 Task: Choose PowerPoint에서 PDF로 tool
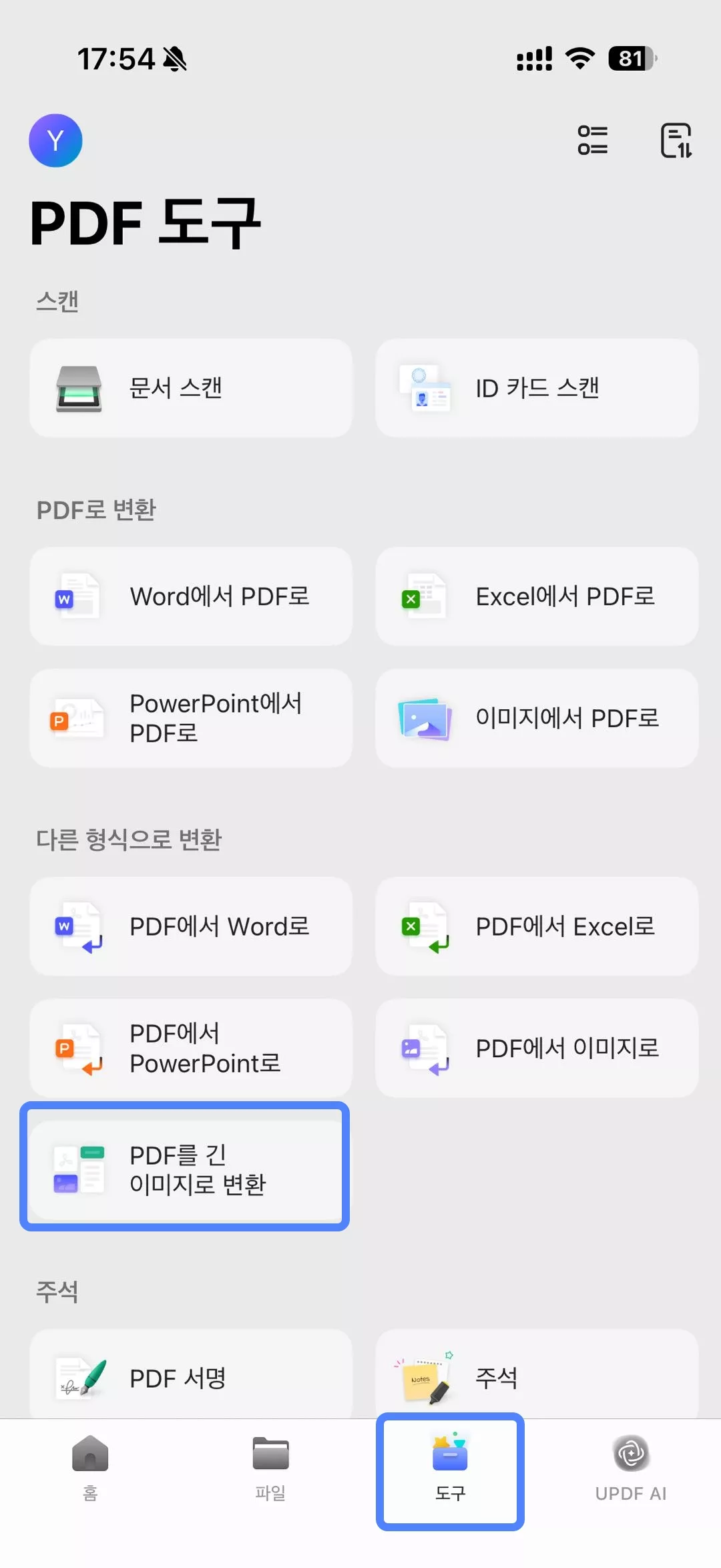[190, 718]
